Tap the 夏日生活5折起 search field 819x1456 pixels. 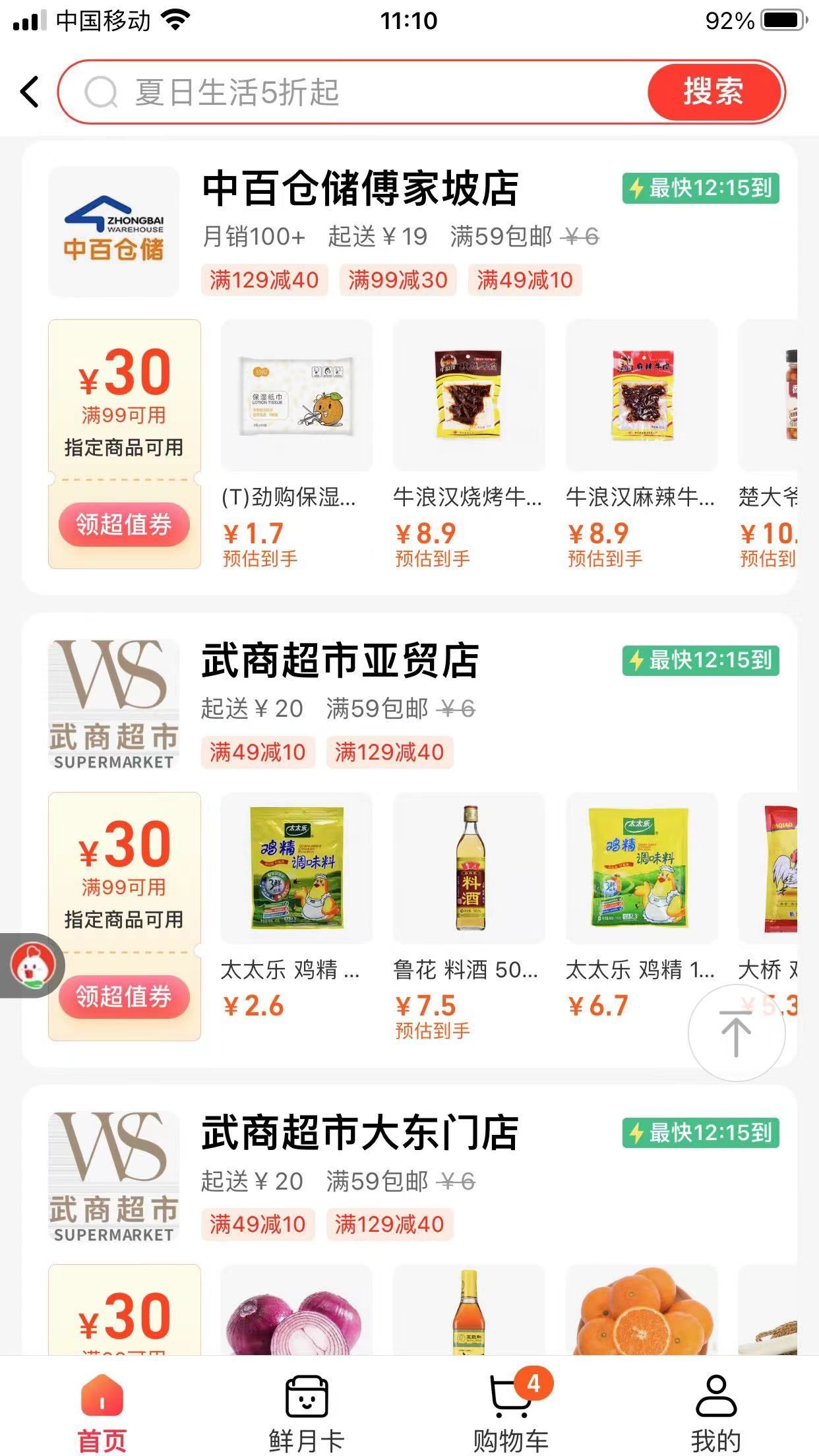[x=356, y=92]
